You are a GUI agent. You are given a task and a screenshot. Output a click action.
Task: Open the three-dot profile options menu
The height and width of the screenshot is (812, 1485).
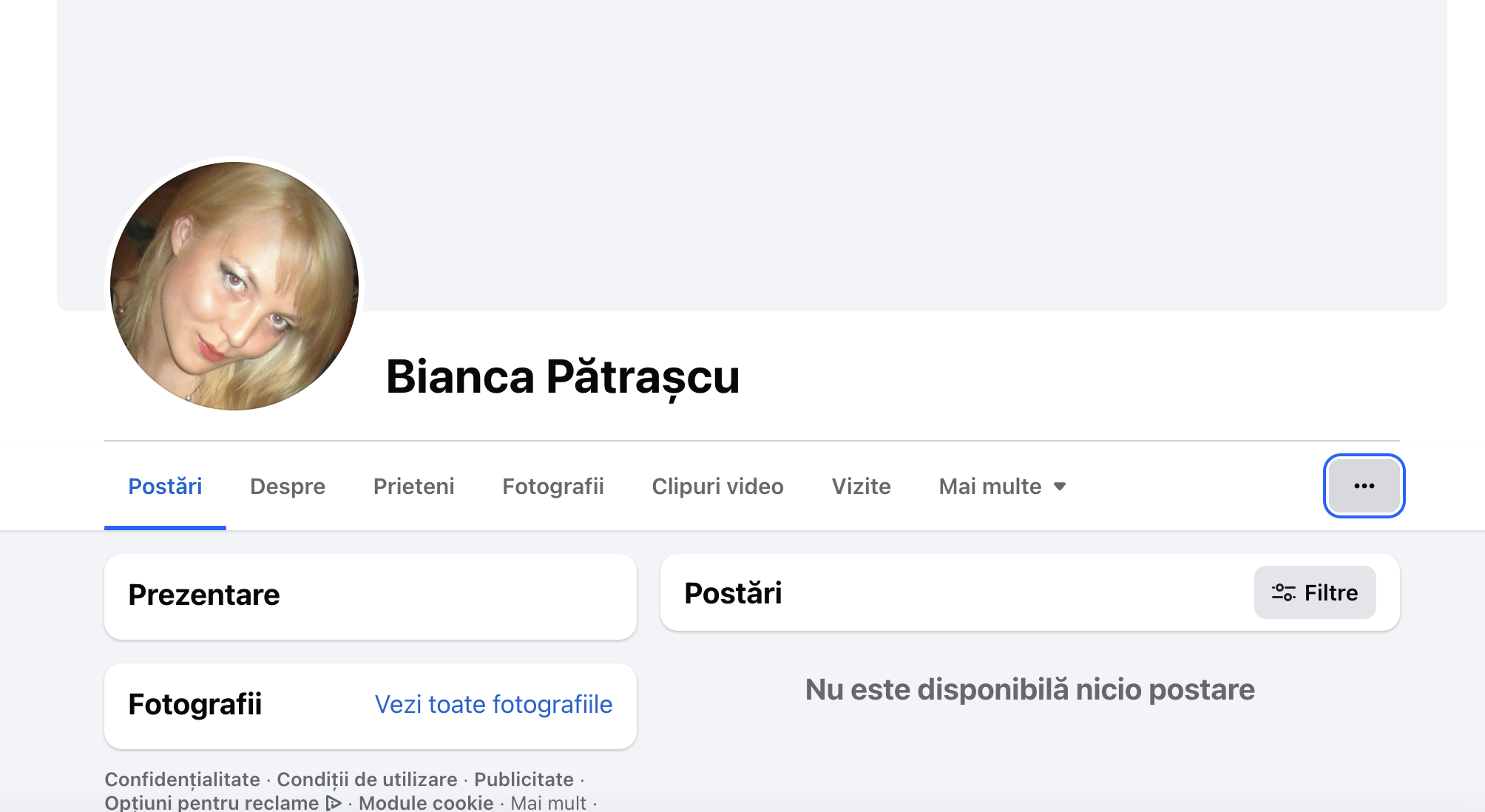1364,486
